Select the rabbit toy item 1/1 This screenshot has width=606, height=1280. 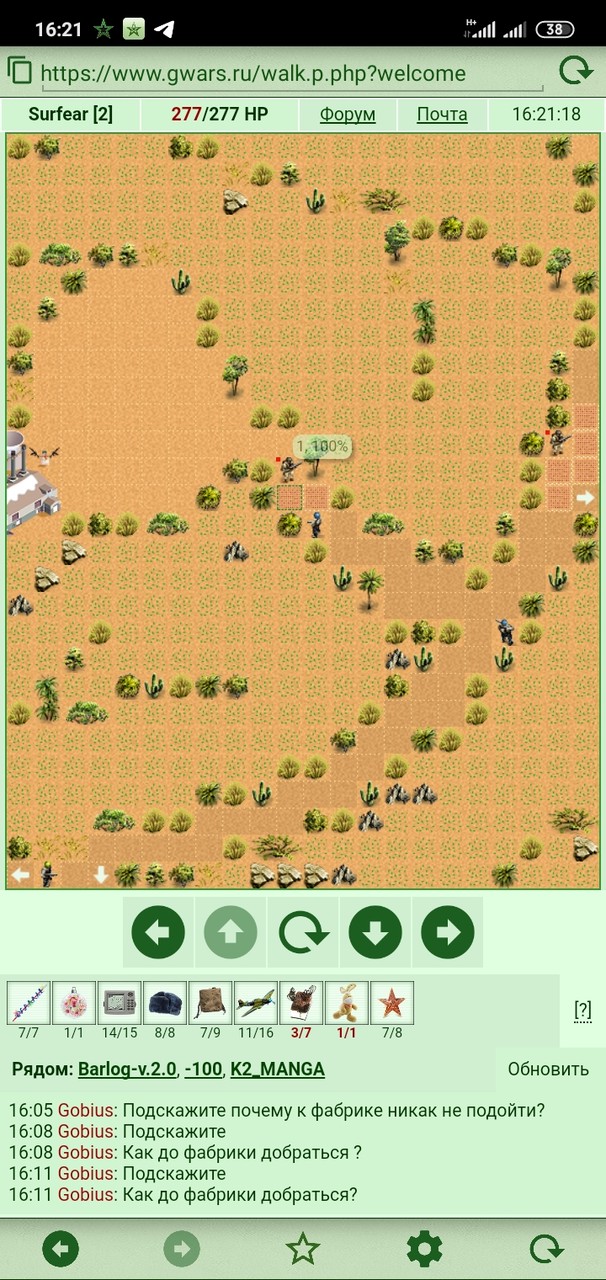(x=346, y=1003)
